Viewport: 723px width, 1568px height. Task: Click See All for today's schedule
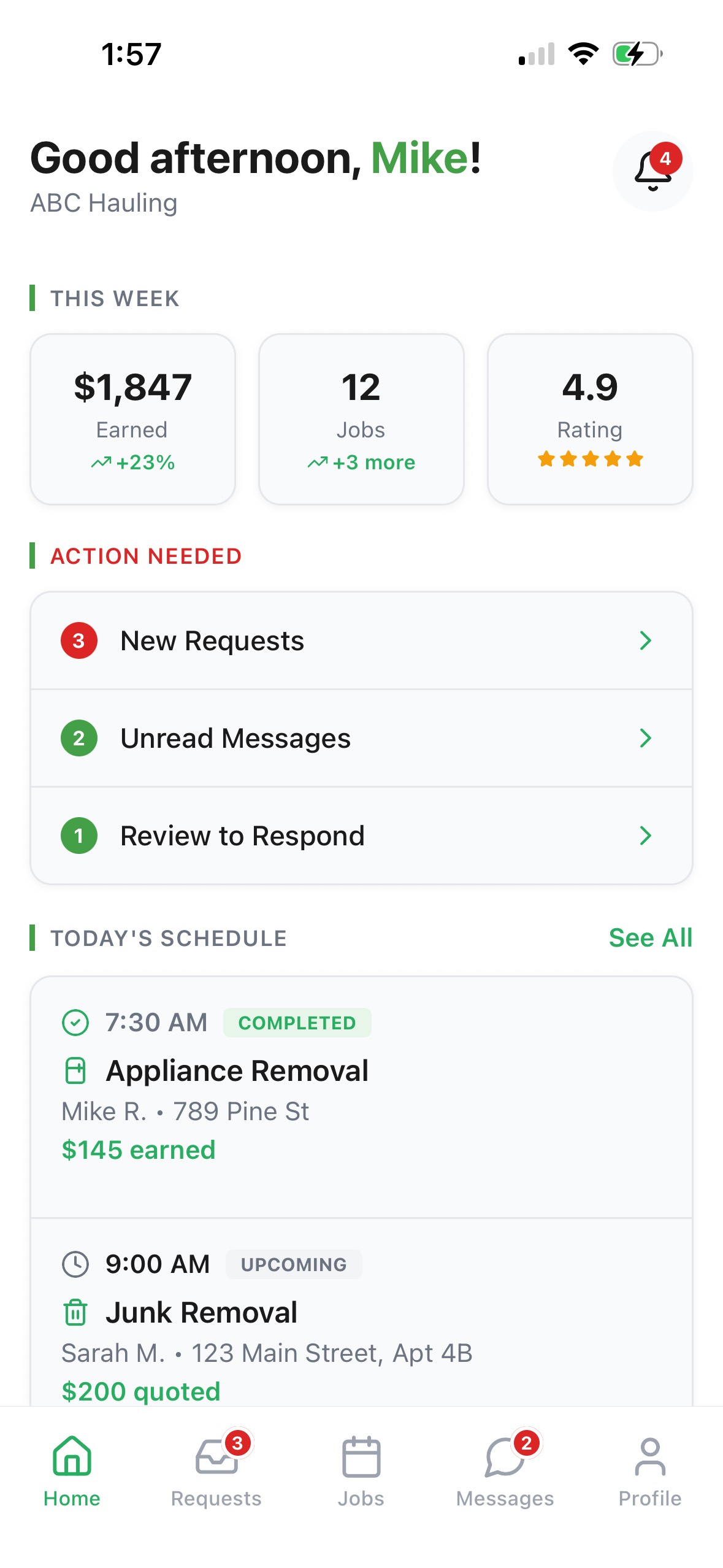click(650, 937)
